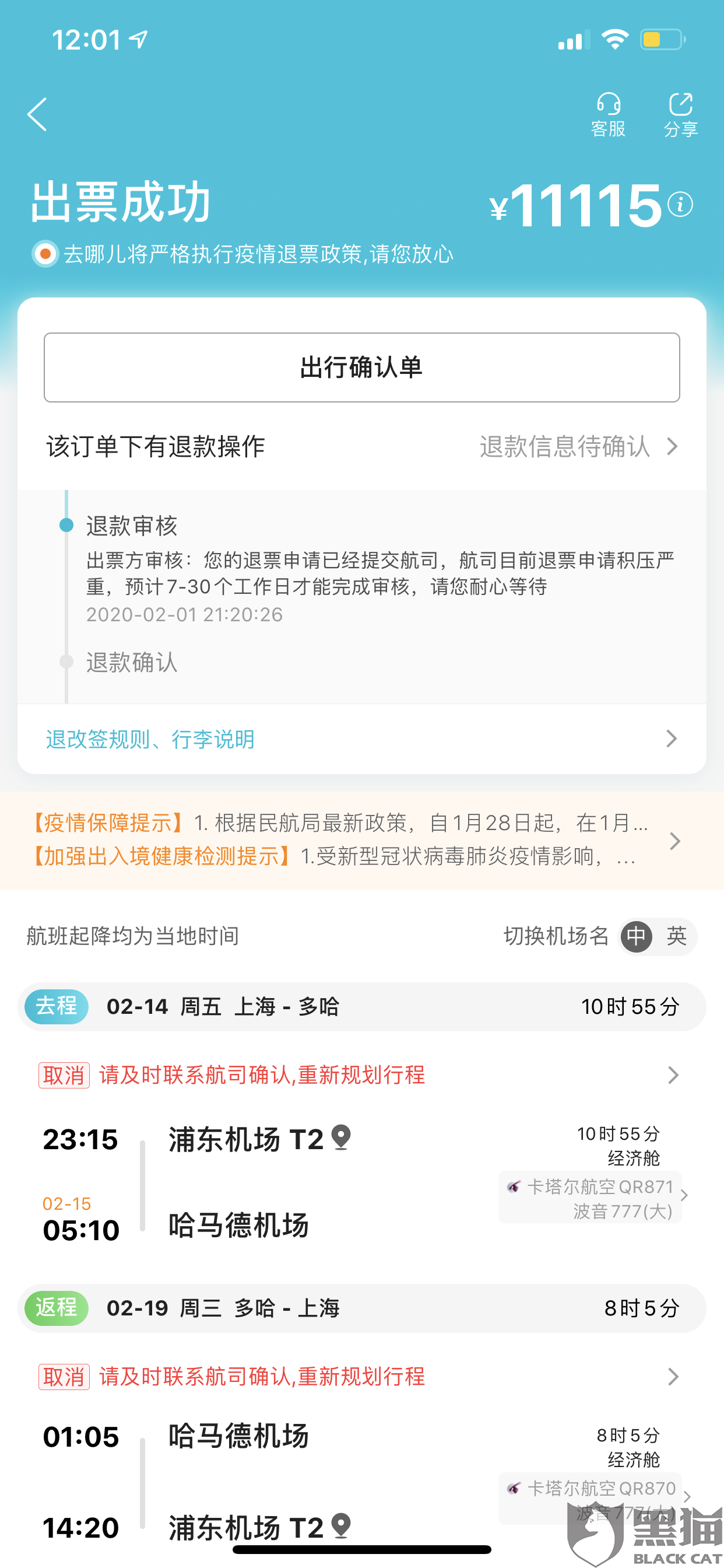Contact 客服 customer service
The image size is (724, 1568).
tap(608, 114)
